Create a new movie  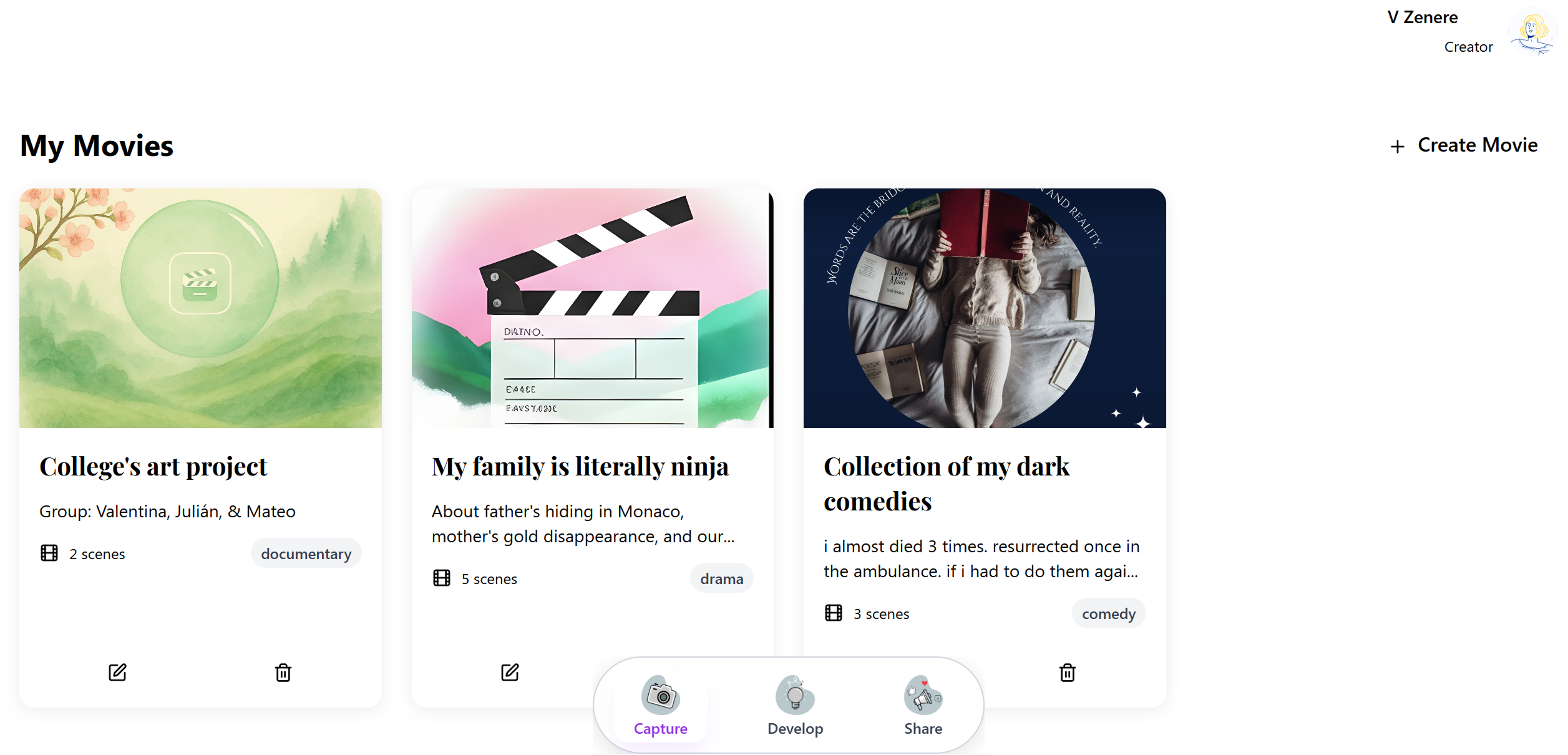tap(1464, 145)
